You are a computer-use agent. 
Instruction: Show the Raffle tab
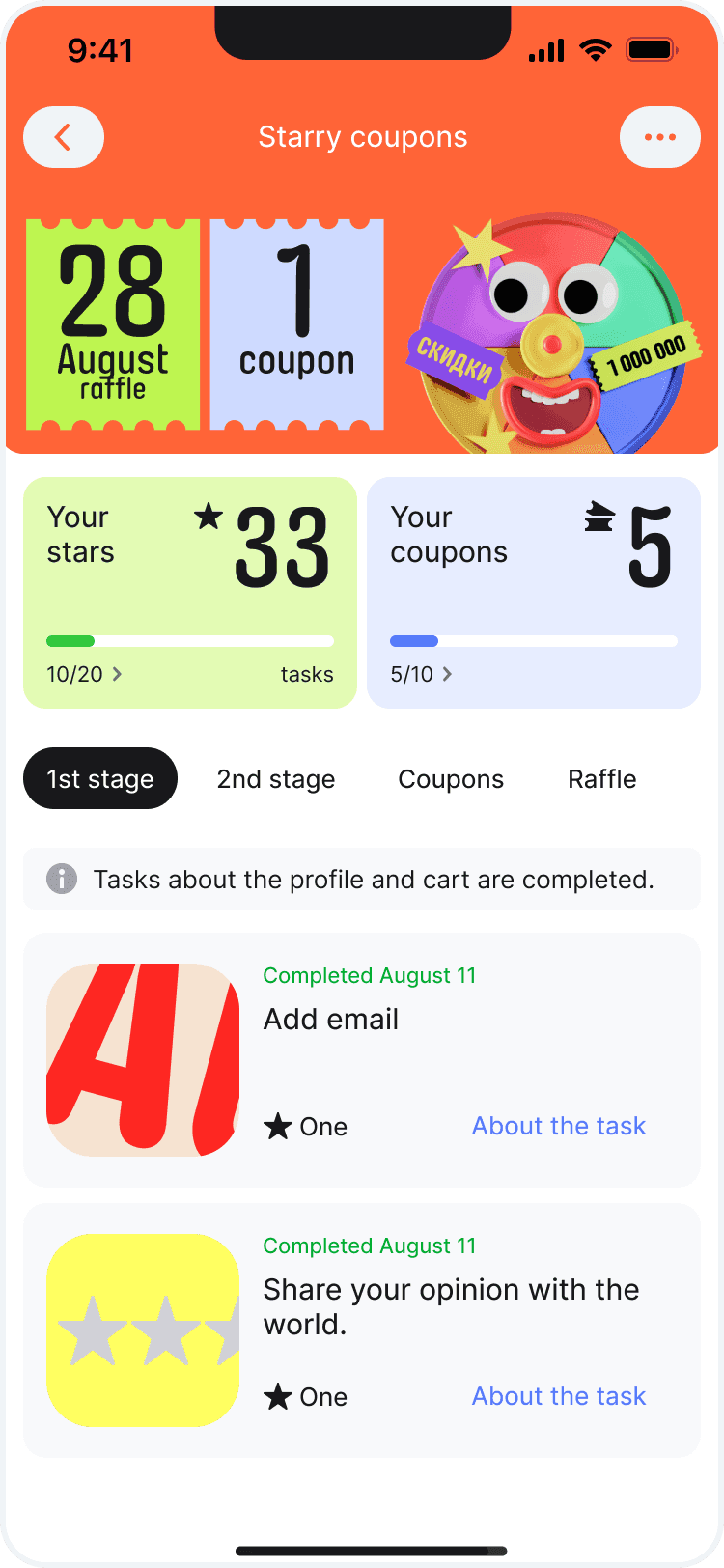click(x=602, y=778)
